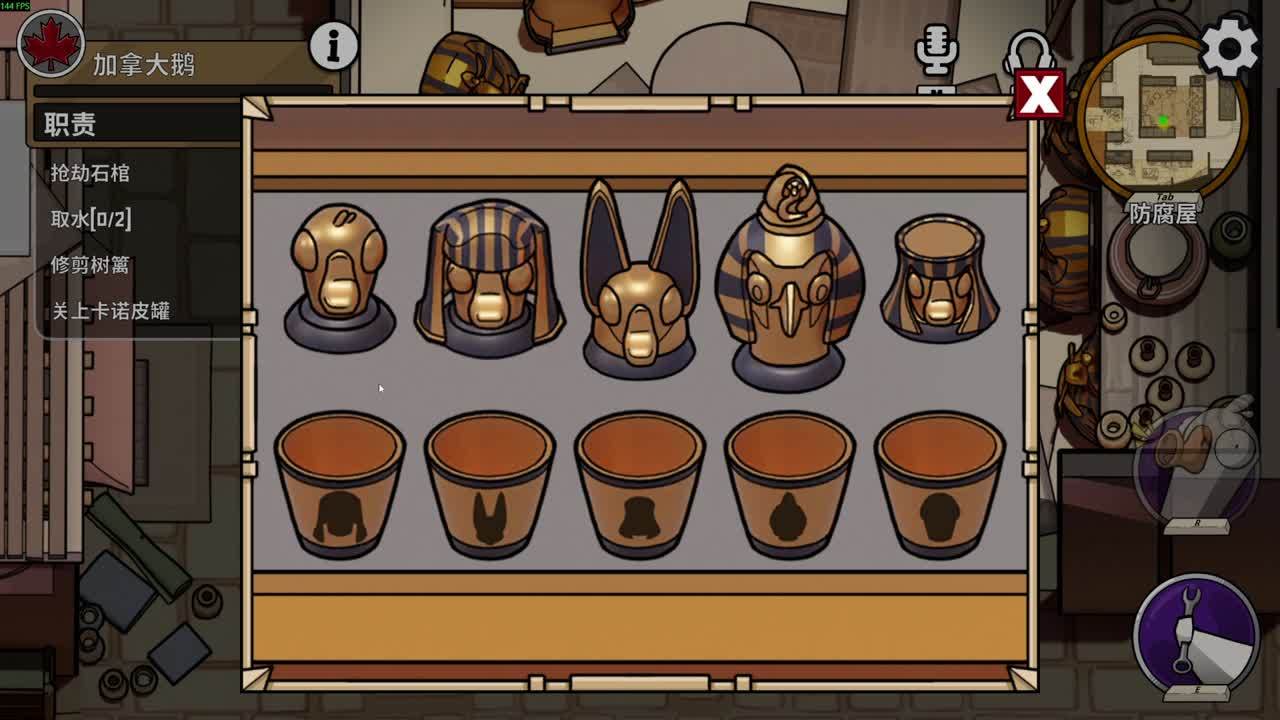Tap the first jar with headdress silhouette
This screenshot has width=1280, height=720.
point(339,485)
